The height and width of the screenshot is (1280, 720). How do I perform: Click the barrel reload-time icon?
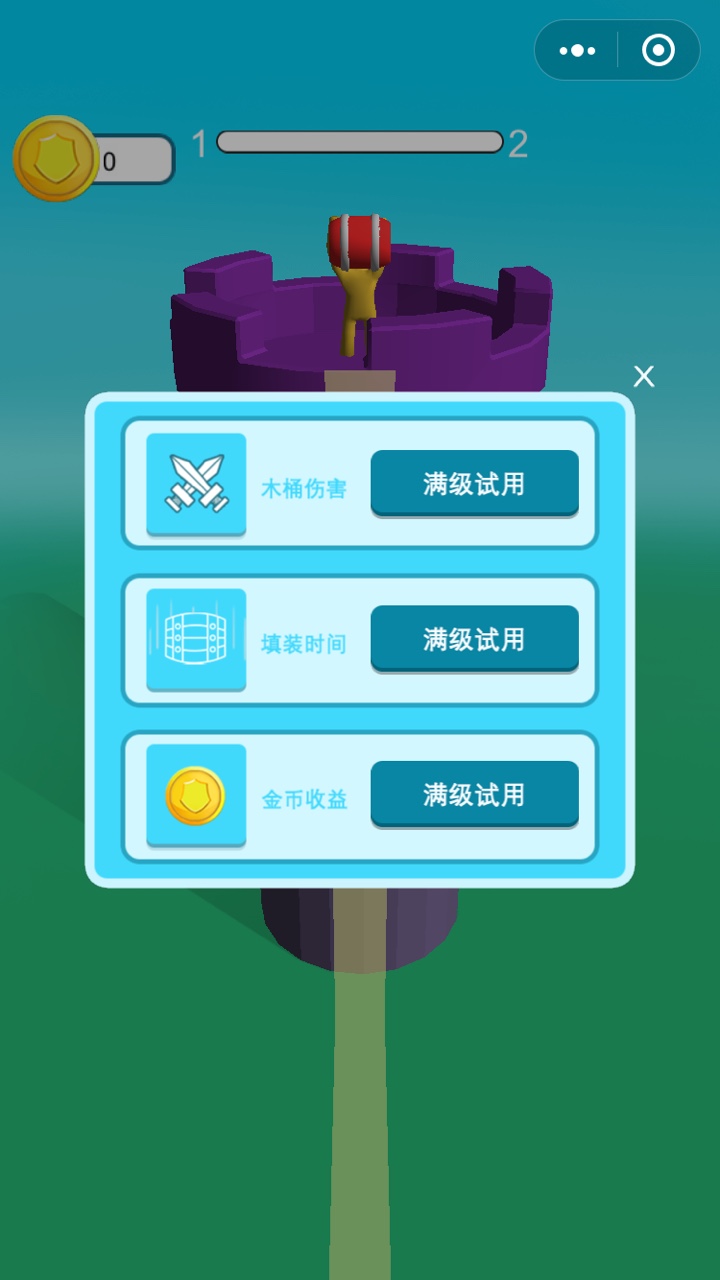pos(196,640)
